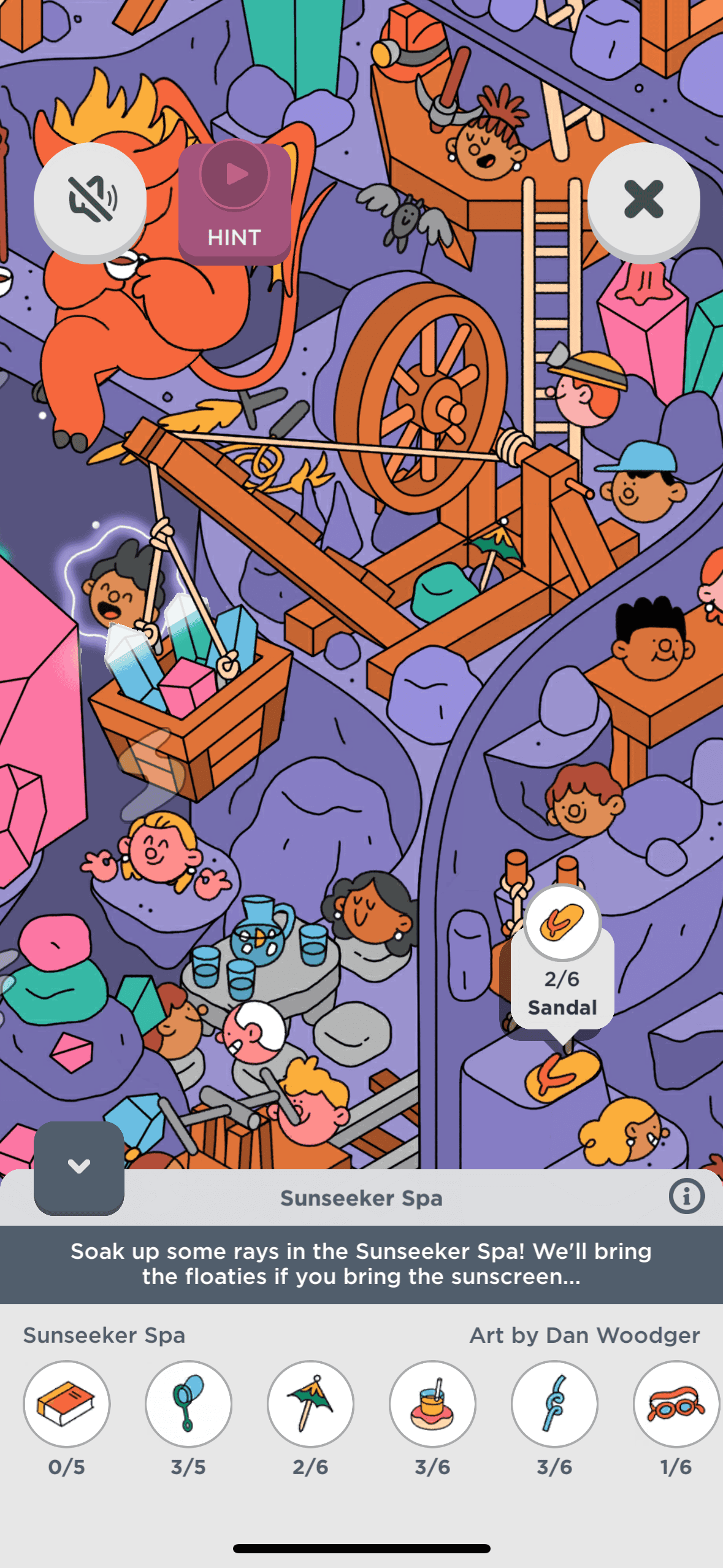Close the puzzle with the X button
The height and width of the screenshot is (1568, 723).
tap(643, 199)
